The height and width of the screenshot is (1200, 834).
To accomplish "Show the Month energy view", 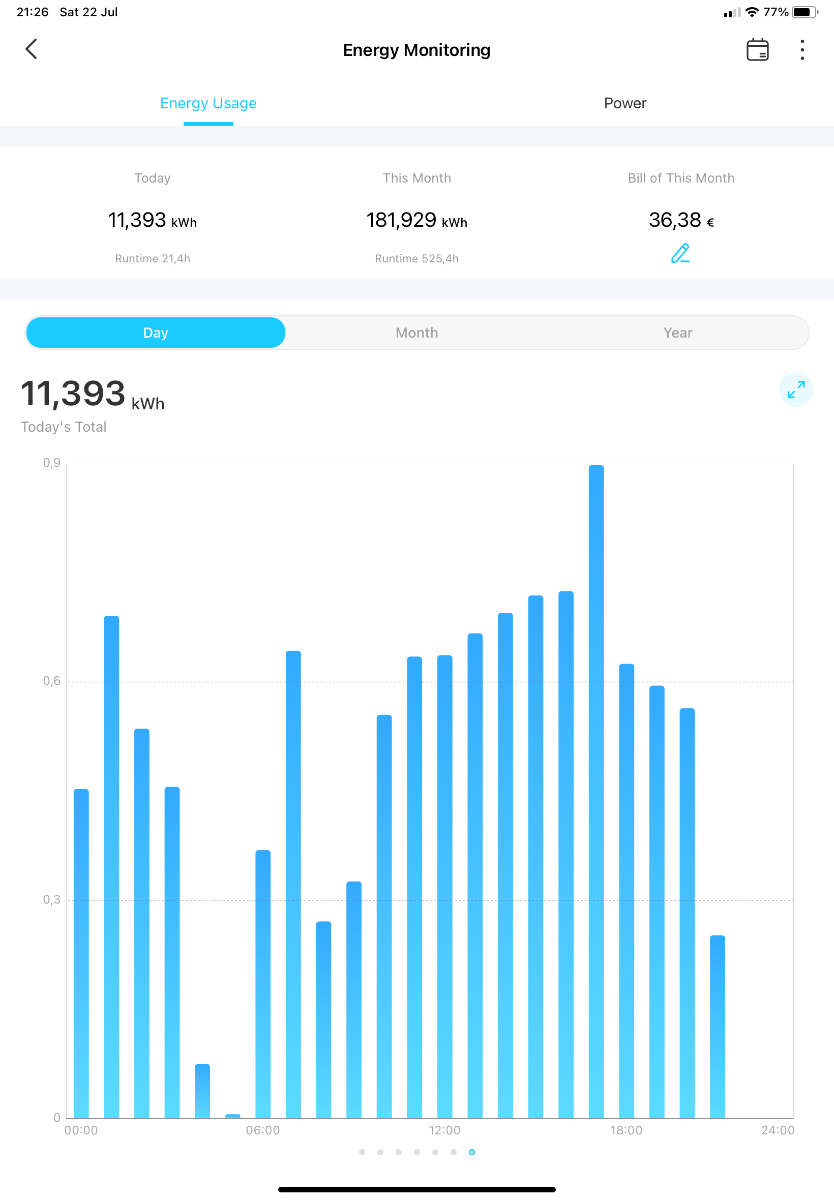I will [417, 333].
